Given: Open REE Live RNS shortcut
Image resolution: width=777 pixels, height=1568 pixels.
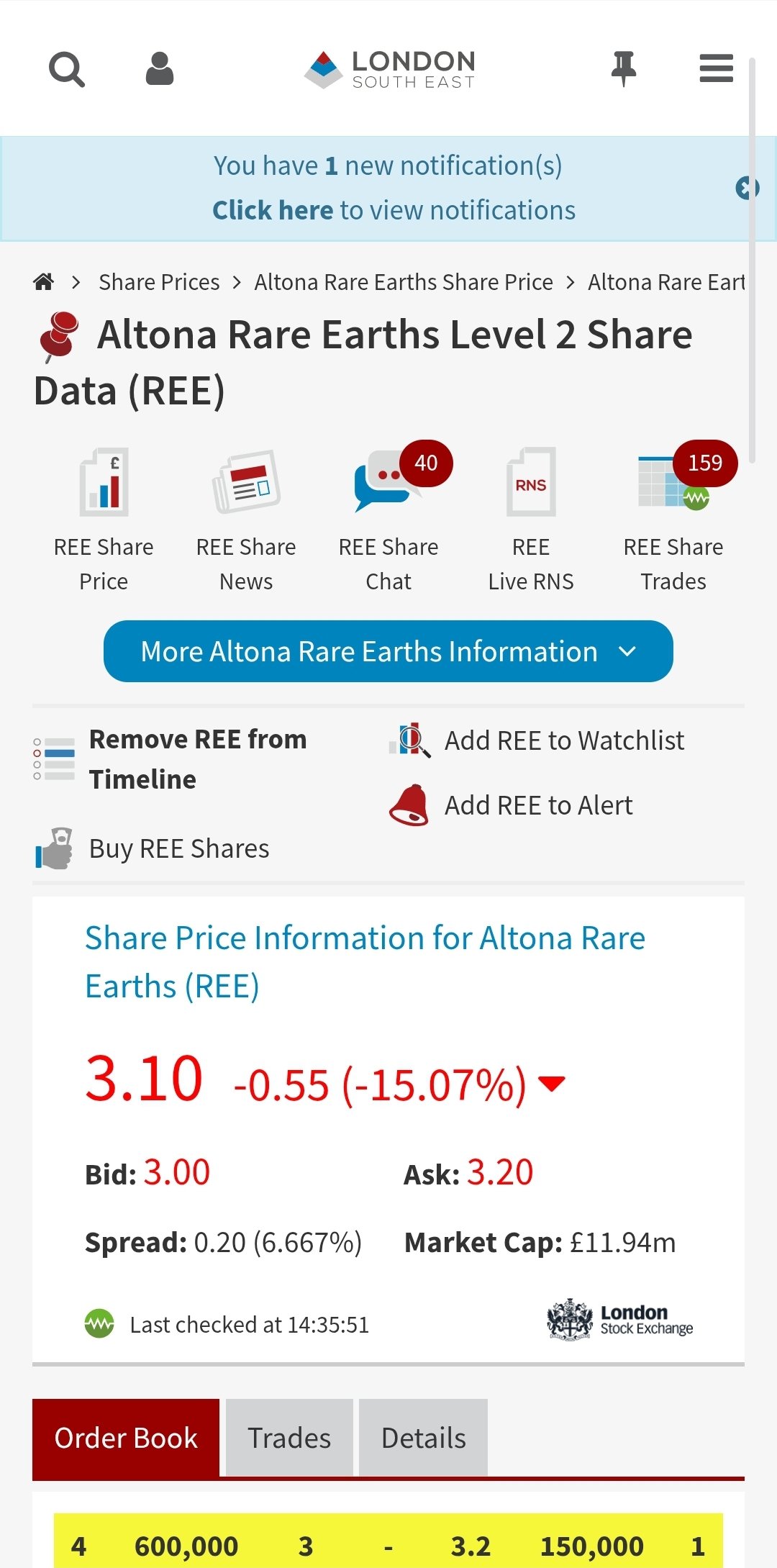Looking at the screenshot, I should 531,520.
